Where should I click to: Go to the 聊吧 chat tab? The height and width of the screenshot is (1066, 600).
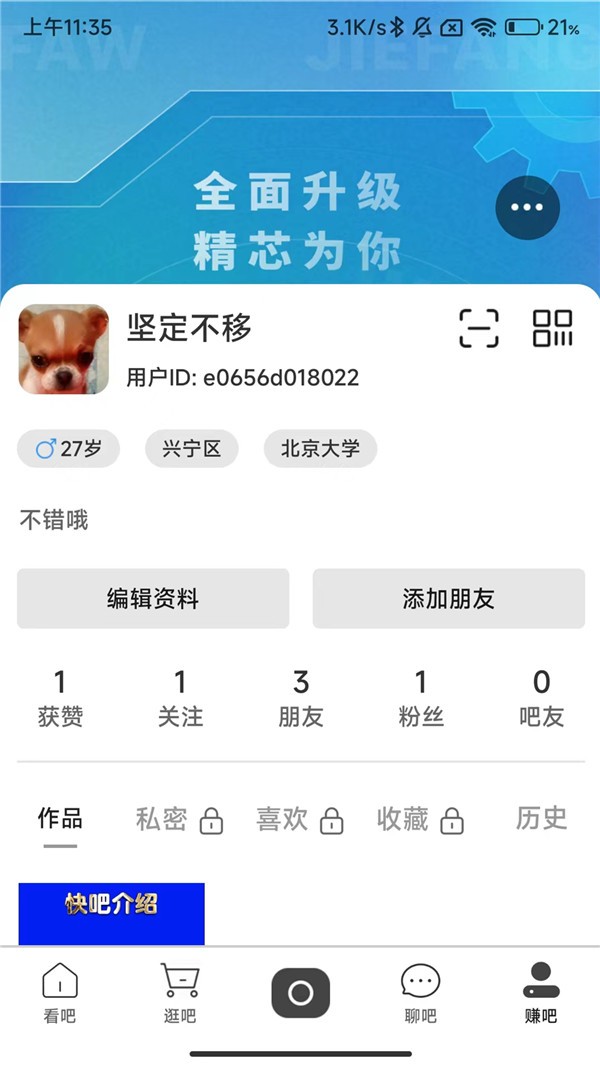coord(420,993)
